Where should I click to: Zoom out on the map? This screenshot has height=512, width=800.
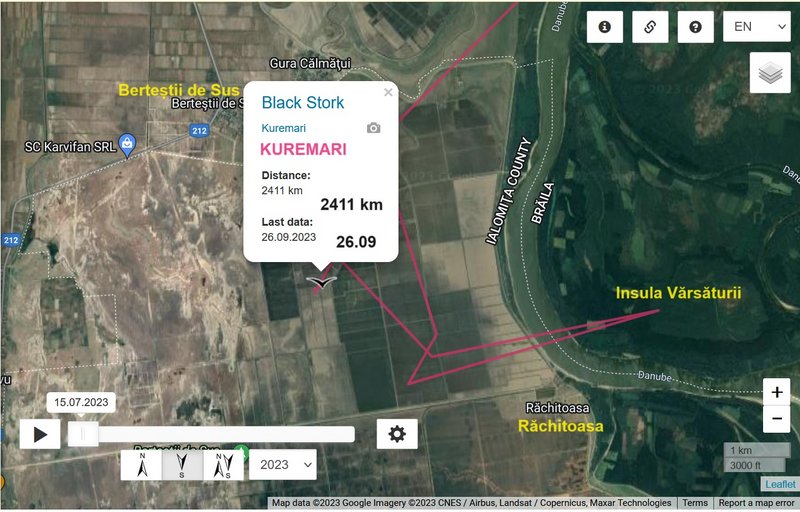pos(776,418)
